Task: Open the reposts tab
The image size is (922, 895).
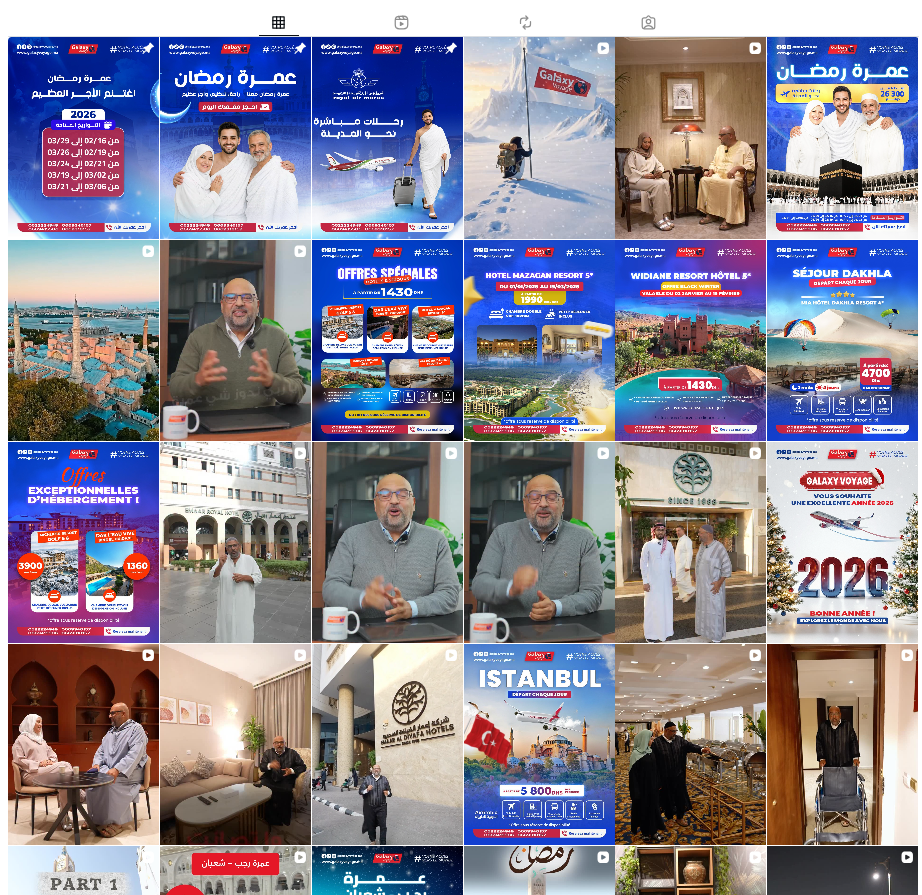Action: tap(525, 22)
